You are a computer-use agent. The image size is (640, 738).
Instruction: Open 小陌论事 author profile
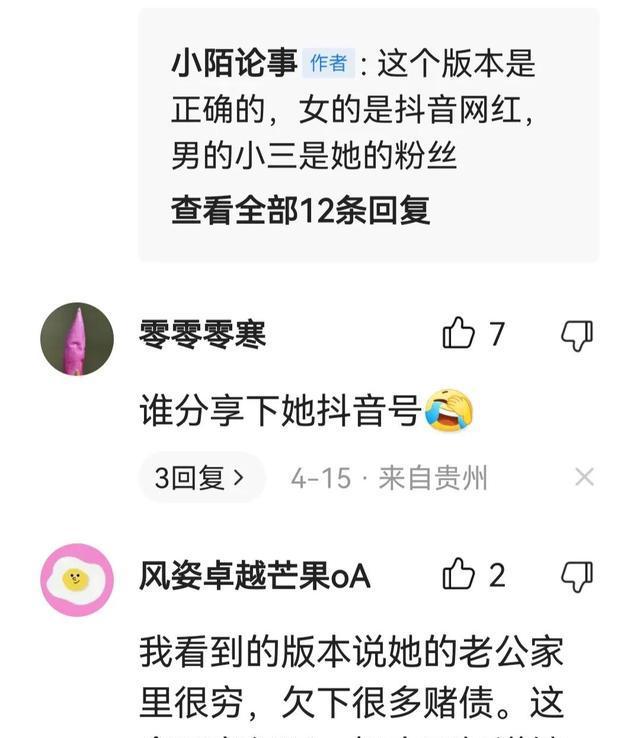pyautogui.click(x=234, y=64)
